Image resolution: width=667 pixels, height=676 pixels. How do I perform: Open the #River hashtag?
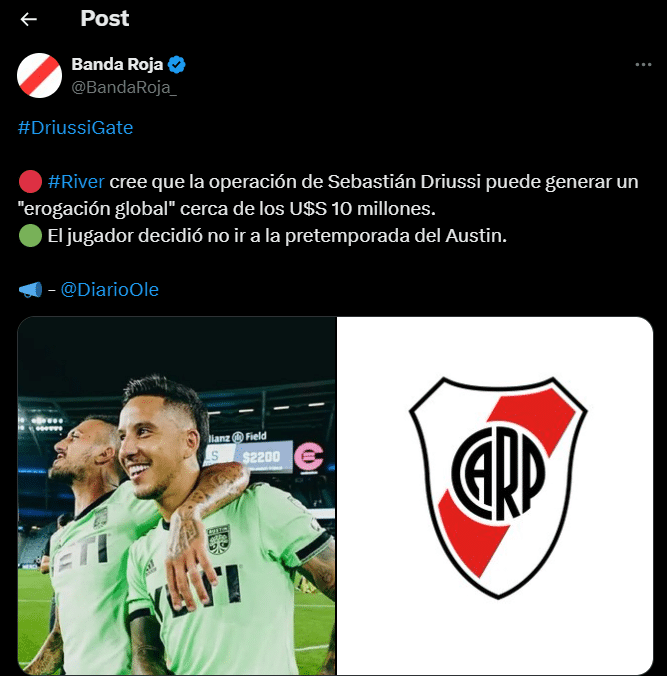(x=76, y=182)
